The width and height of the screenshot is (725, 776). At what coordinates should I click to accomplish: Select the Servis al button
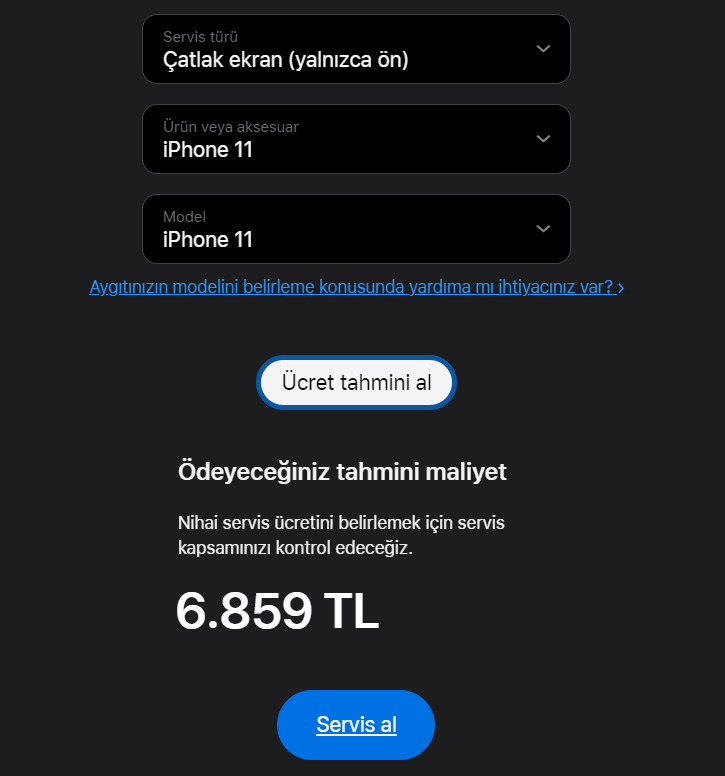tap(356, 725)
